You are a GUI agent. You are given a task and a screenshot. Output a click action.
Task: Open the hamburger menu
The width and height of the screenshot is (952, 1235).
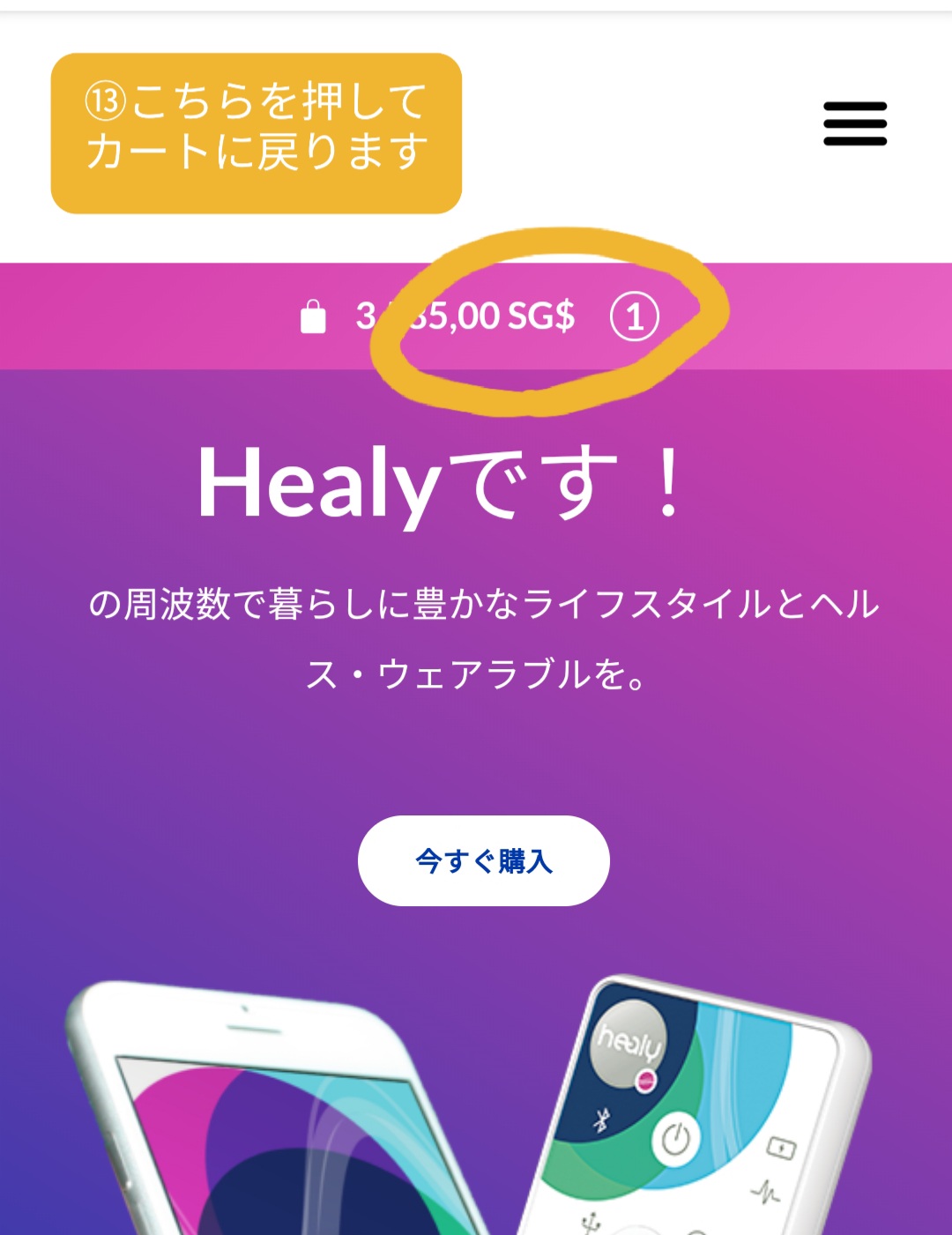tap(854, 123)
